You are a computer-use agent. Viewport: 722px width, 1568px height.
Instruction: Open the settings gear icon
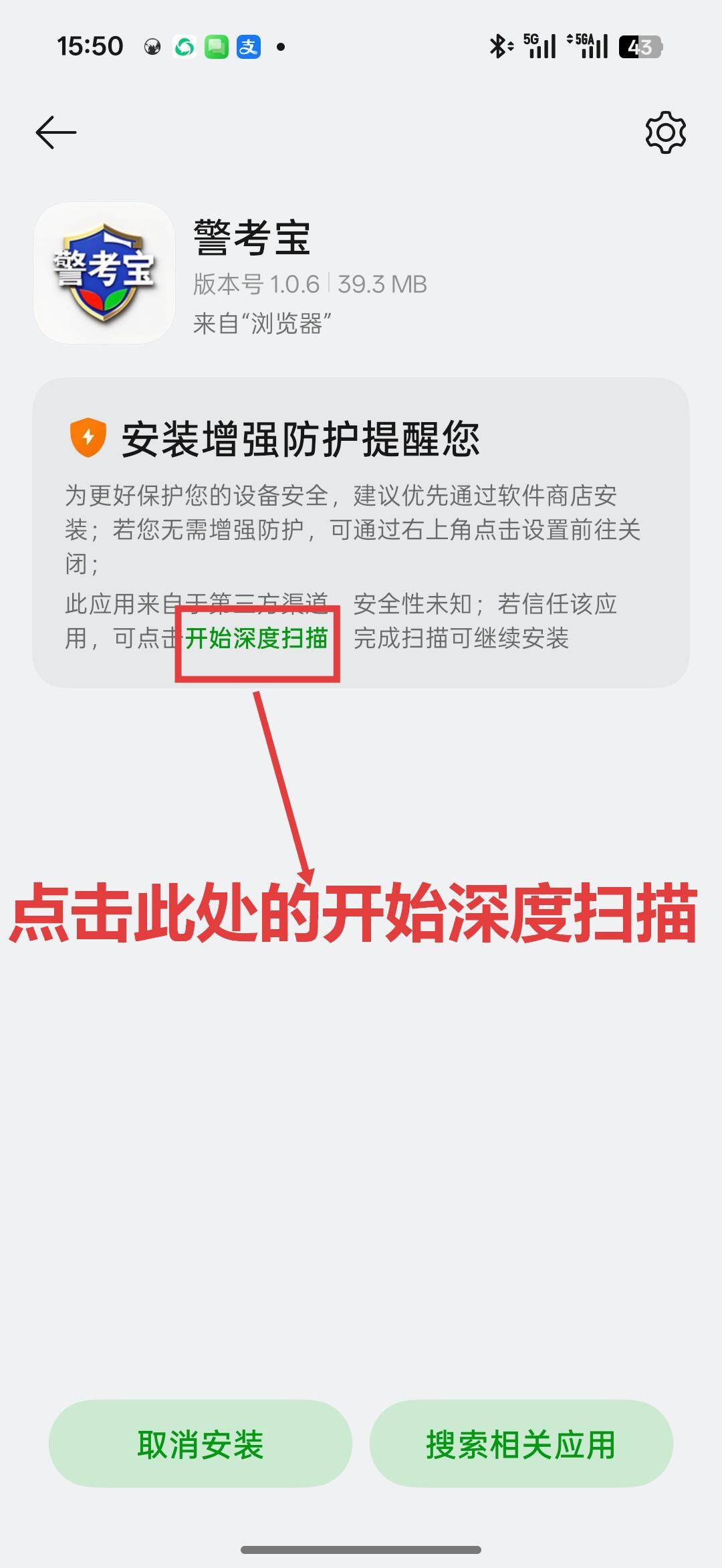665,132
